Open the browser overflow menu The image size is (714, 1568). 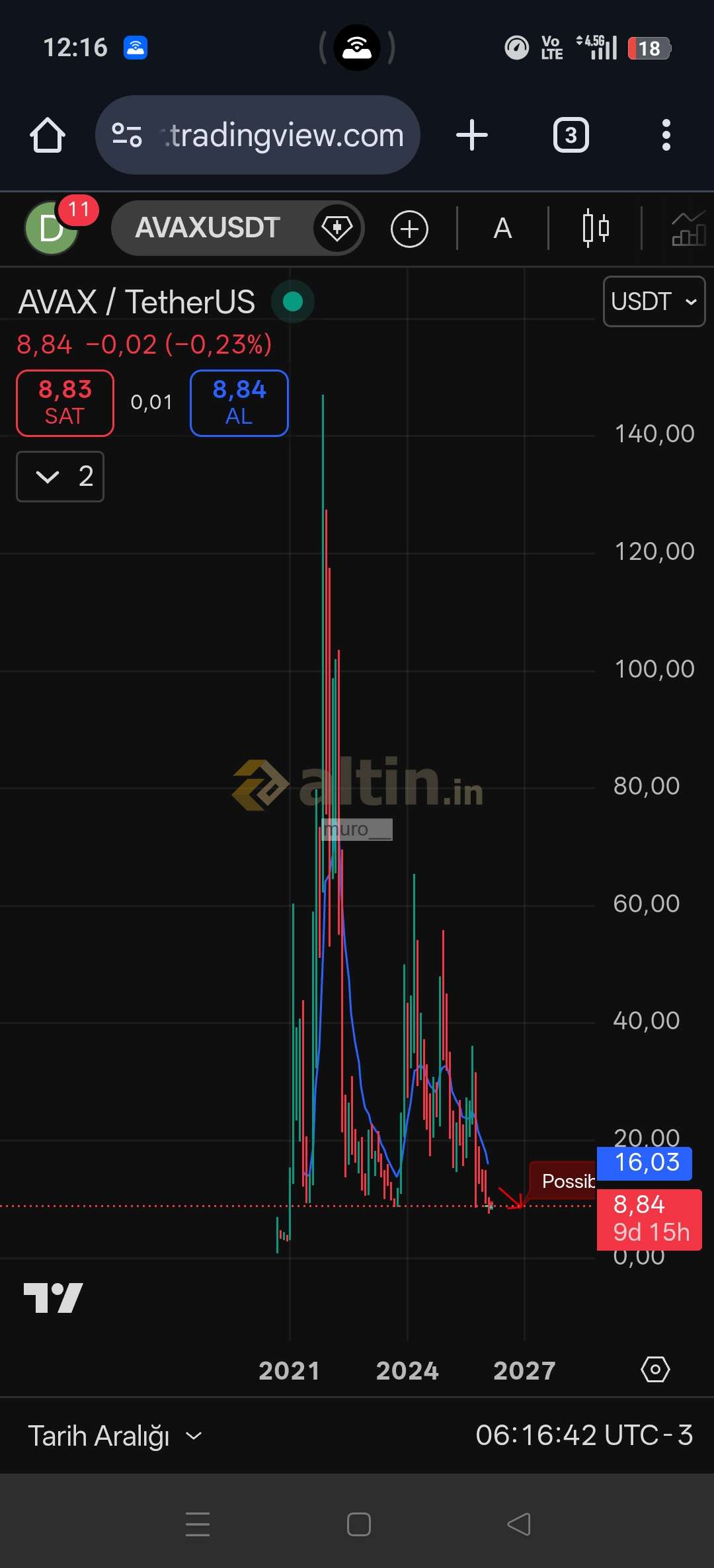coord(666,136)
